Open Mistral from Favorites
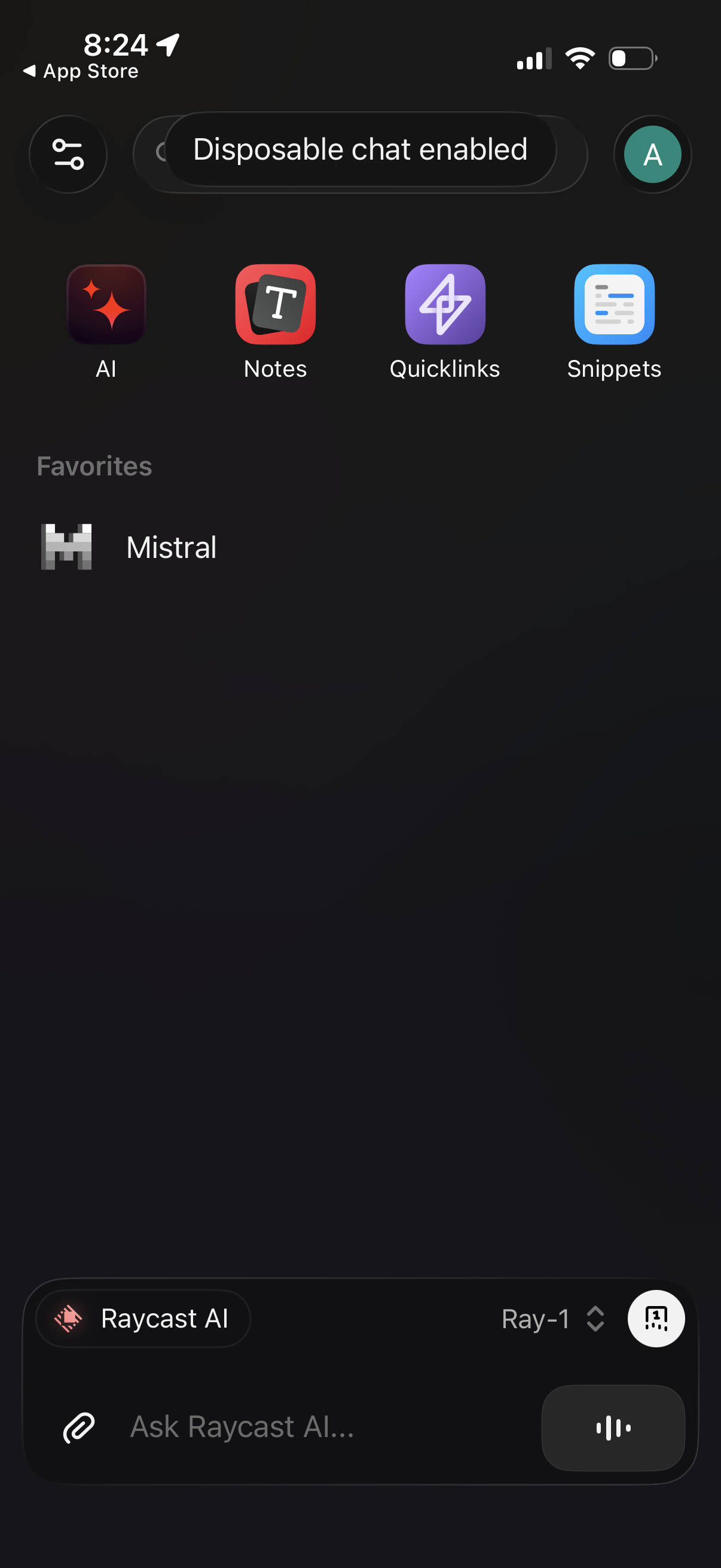This screenshot has width=721, height=1568. (x=172, y=547)
